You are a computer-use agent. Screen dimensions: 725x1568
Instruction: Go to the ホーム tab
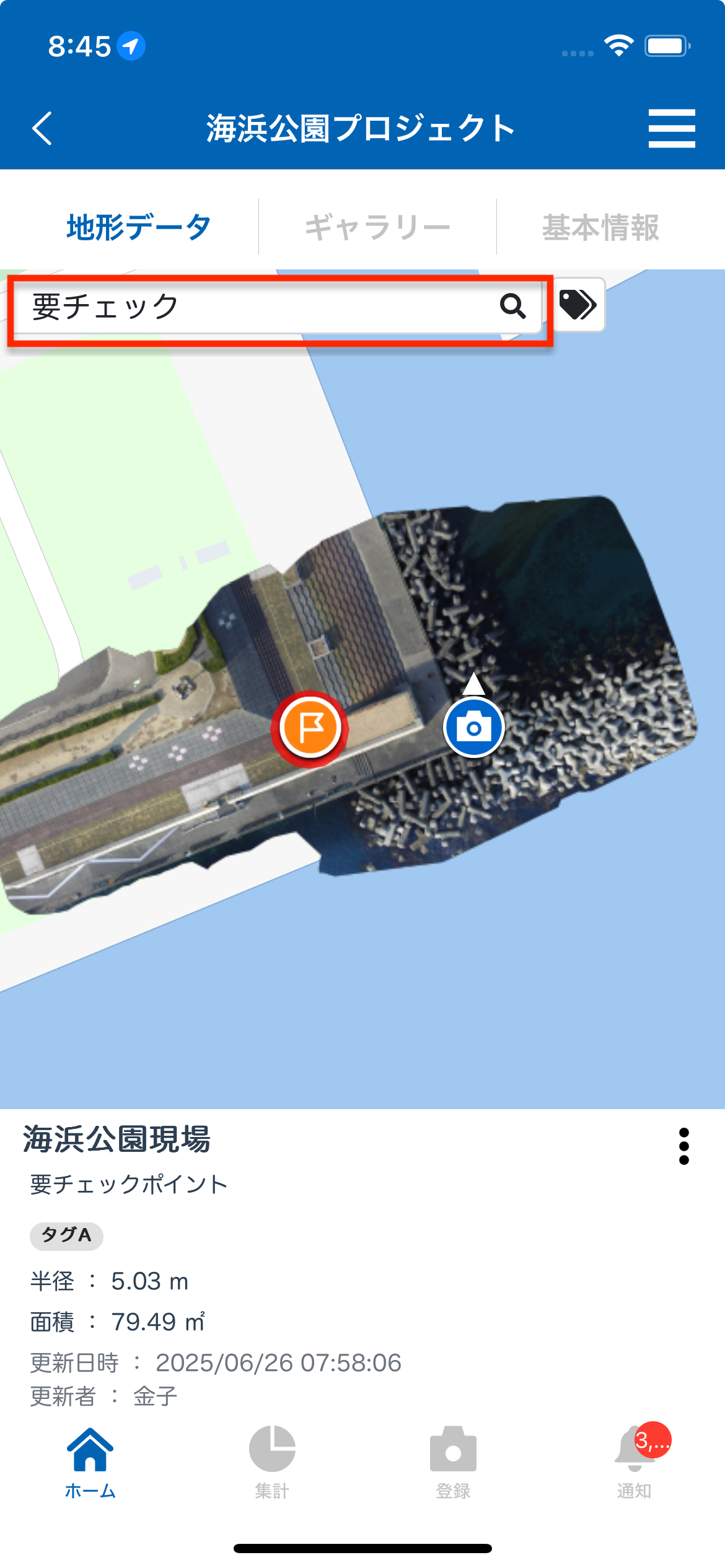click(90, 1461)
